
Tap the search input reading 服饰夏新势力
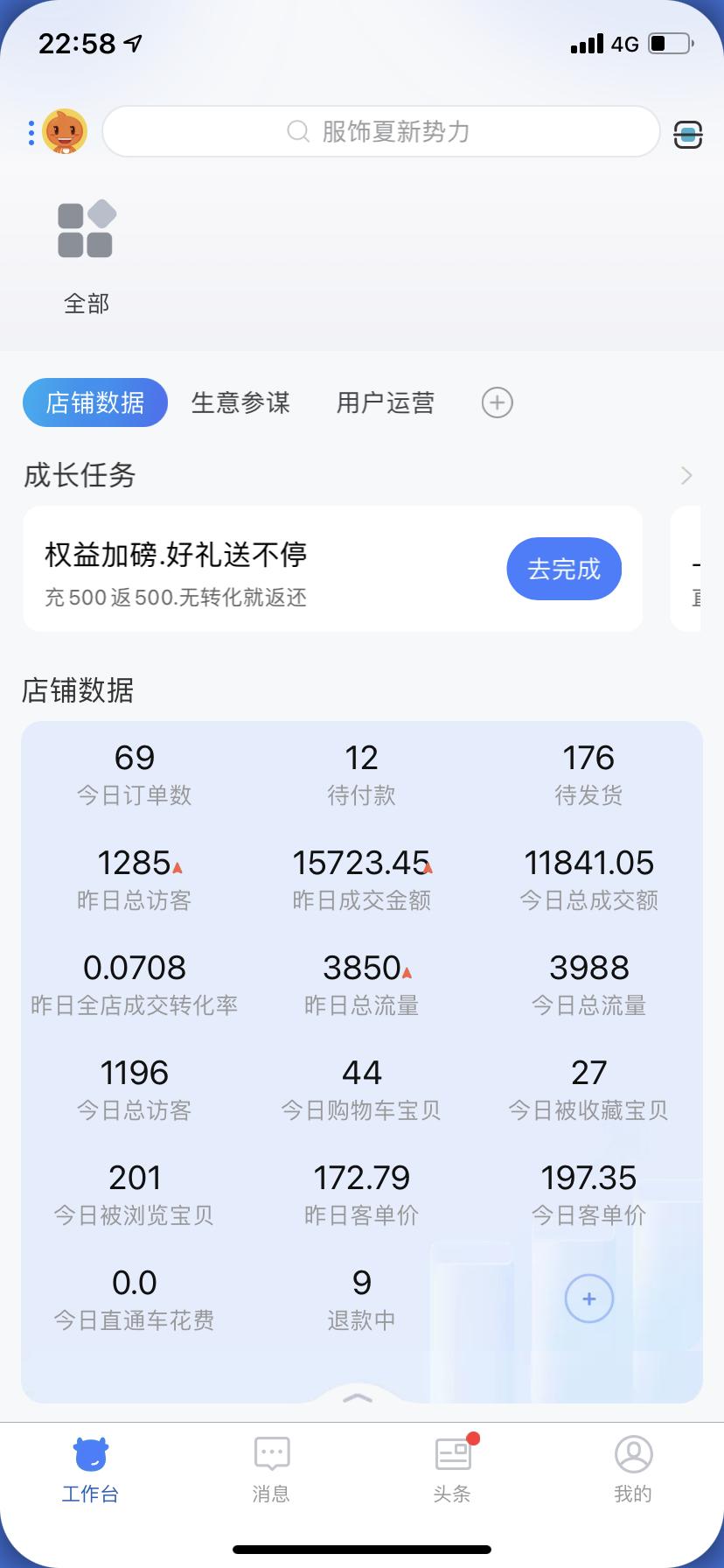[x=382, y=131]
